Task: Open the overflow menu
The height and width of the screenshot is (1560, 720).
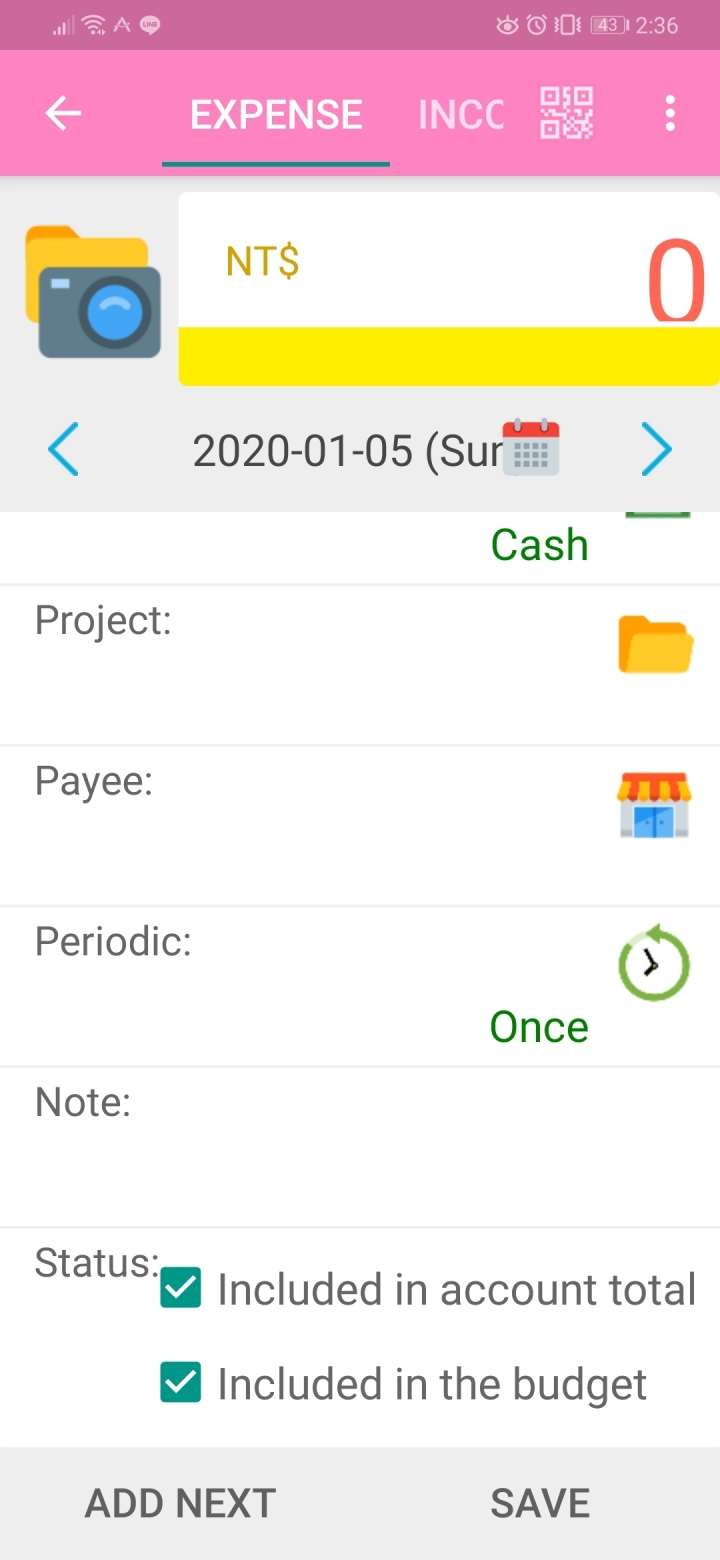Action: point(670,113)
